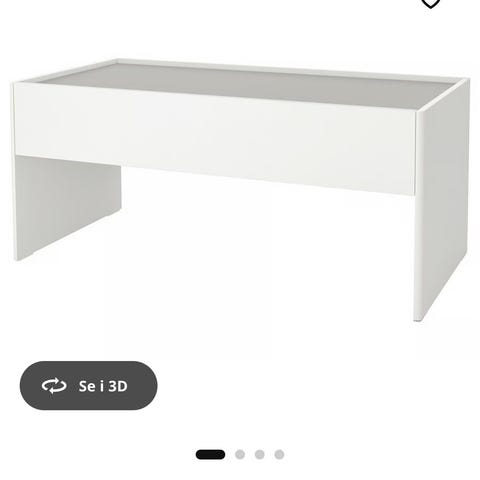The height and width of the screenshot is (480, 480).
Task: Open the white table product image
Action: click(242, 190)
